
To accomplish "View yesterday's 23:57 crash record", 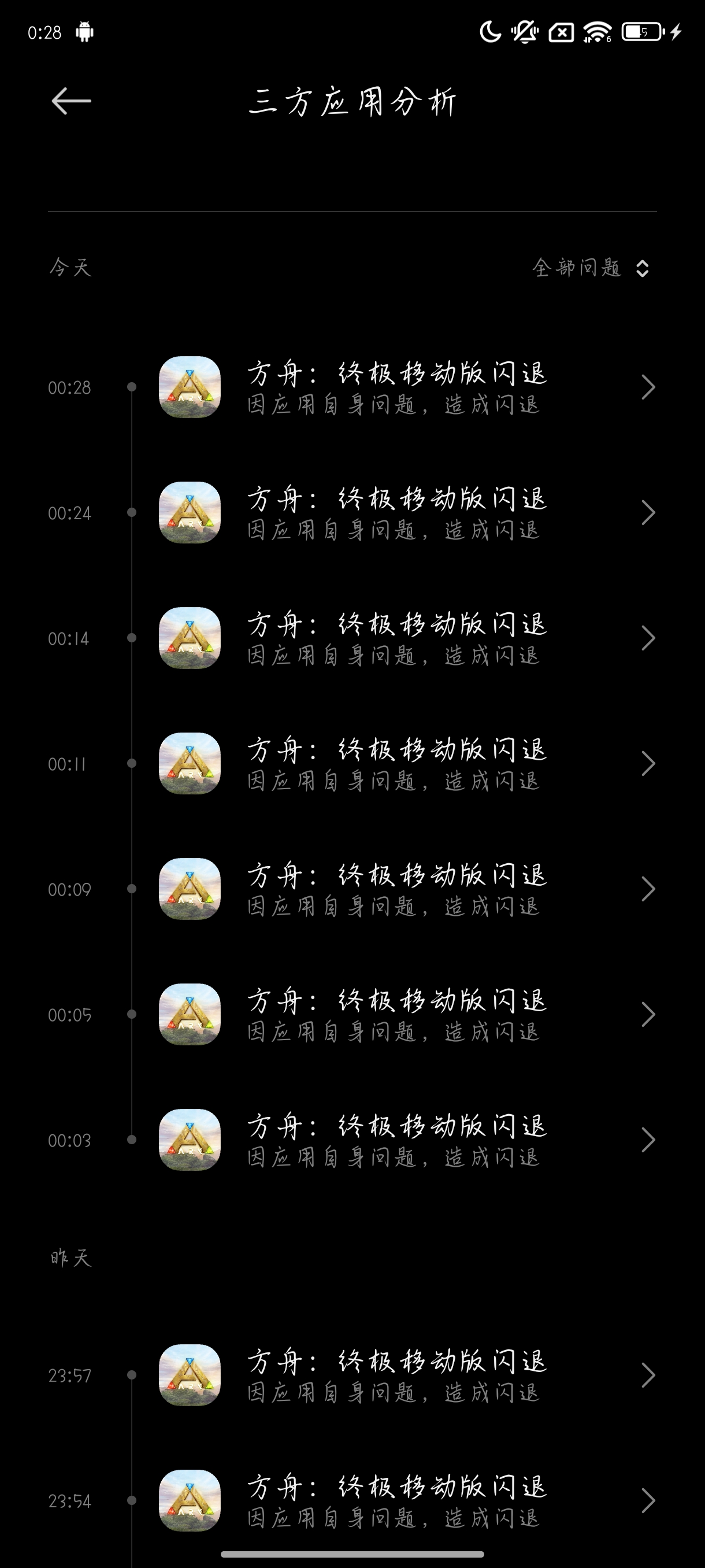I will (396, 1375).
